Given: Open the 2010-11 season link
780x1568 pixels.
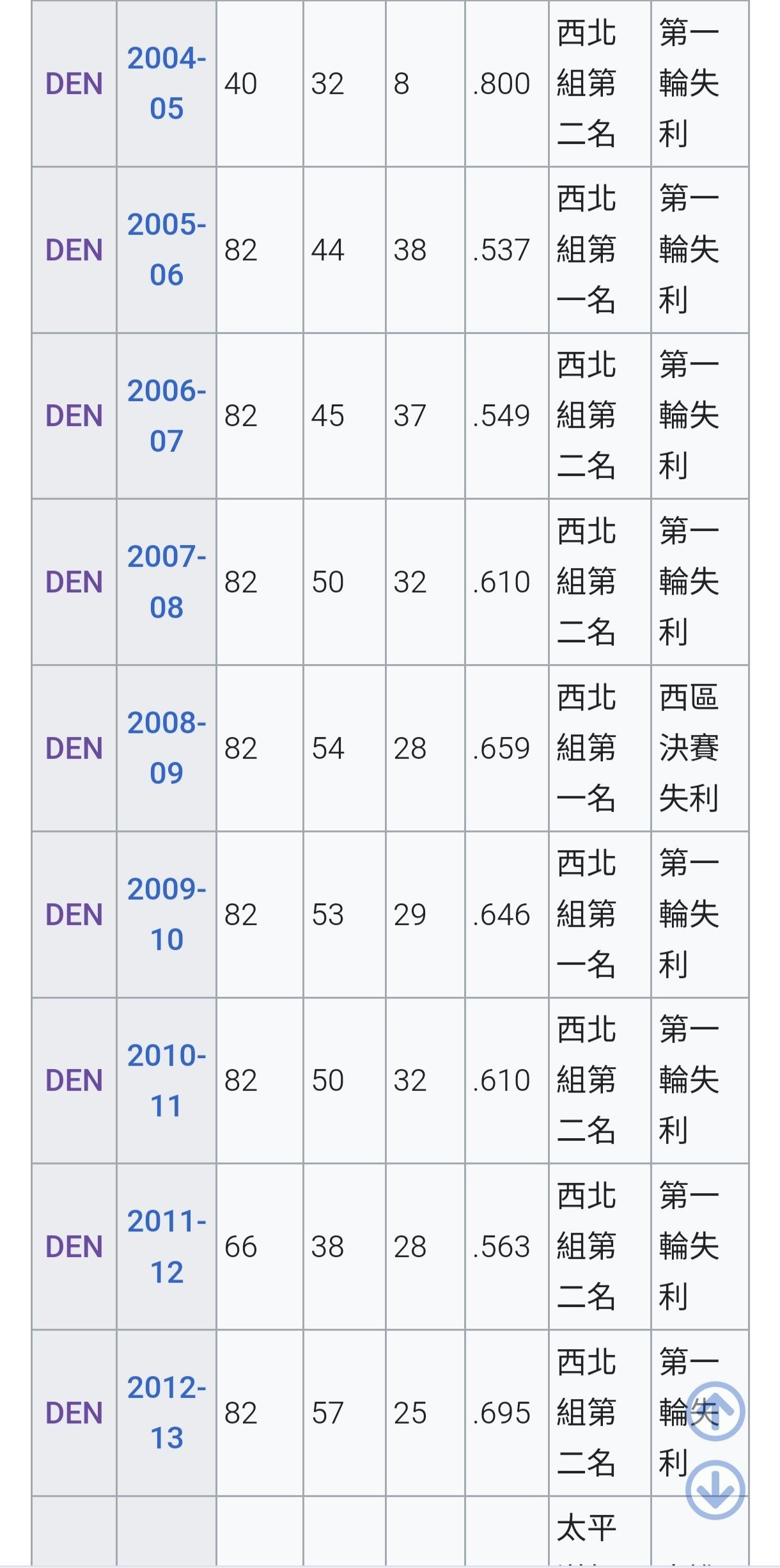Looking at the screenshot, I should (166, 1081).
